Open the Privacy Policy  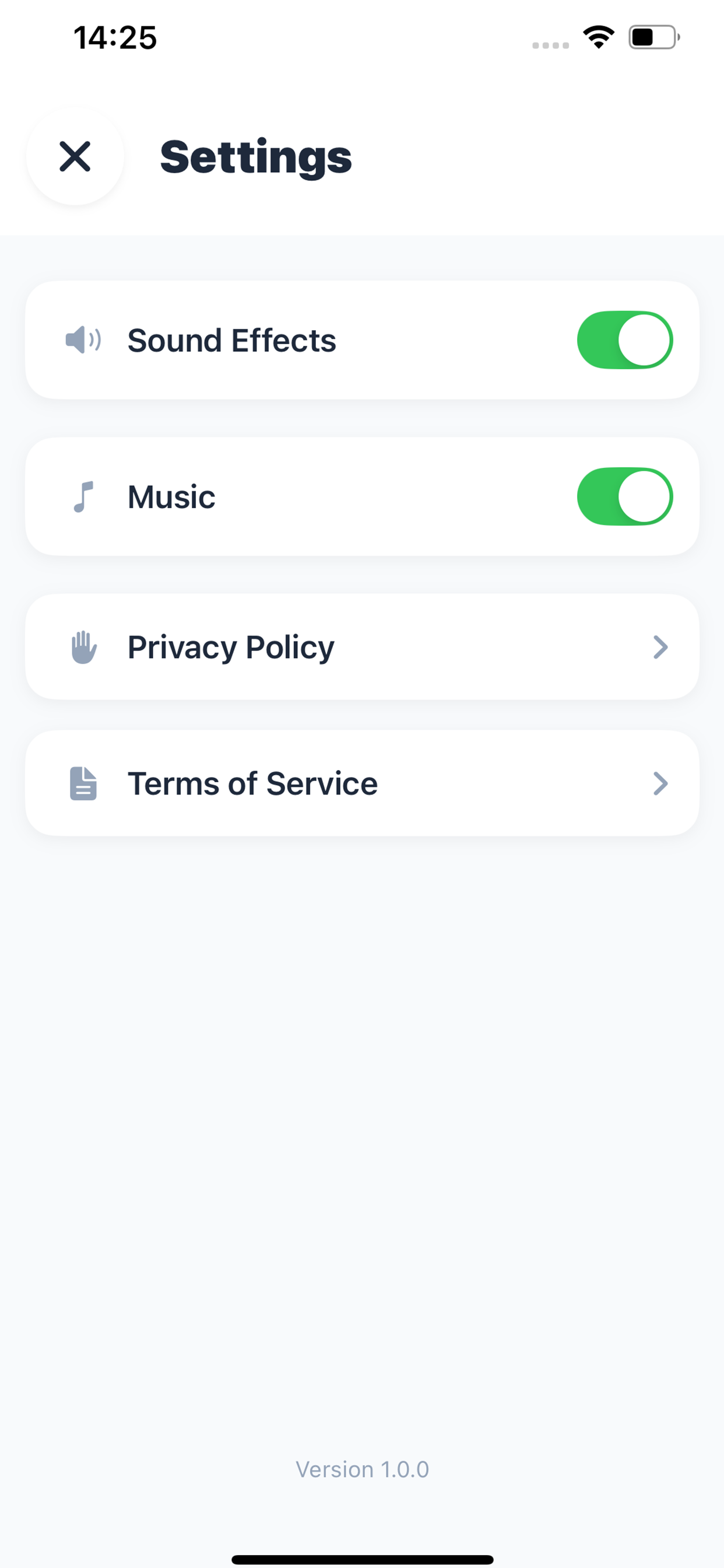pos(361,646)
